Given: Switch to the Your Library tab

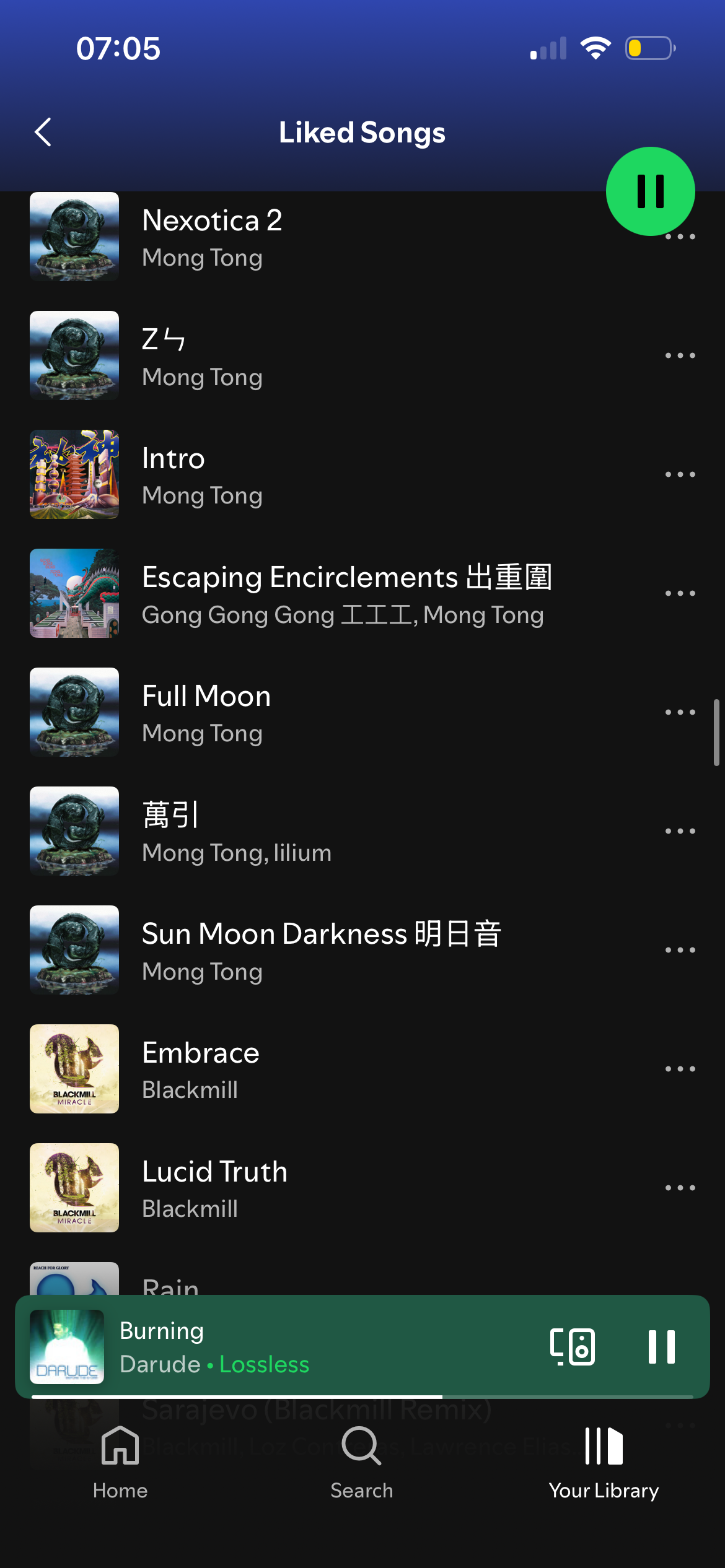Looking at the screenshot, I should tap(604, 1461).
